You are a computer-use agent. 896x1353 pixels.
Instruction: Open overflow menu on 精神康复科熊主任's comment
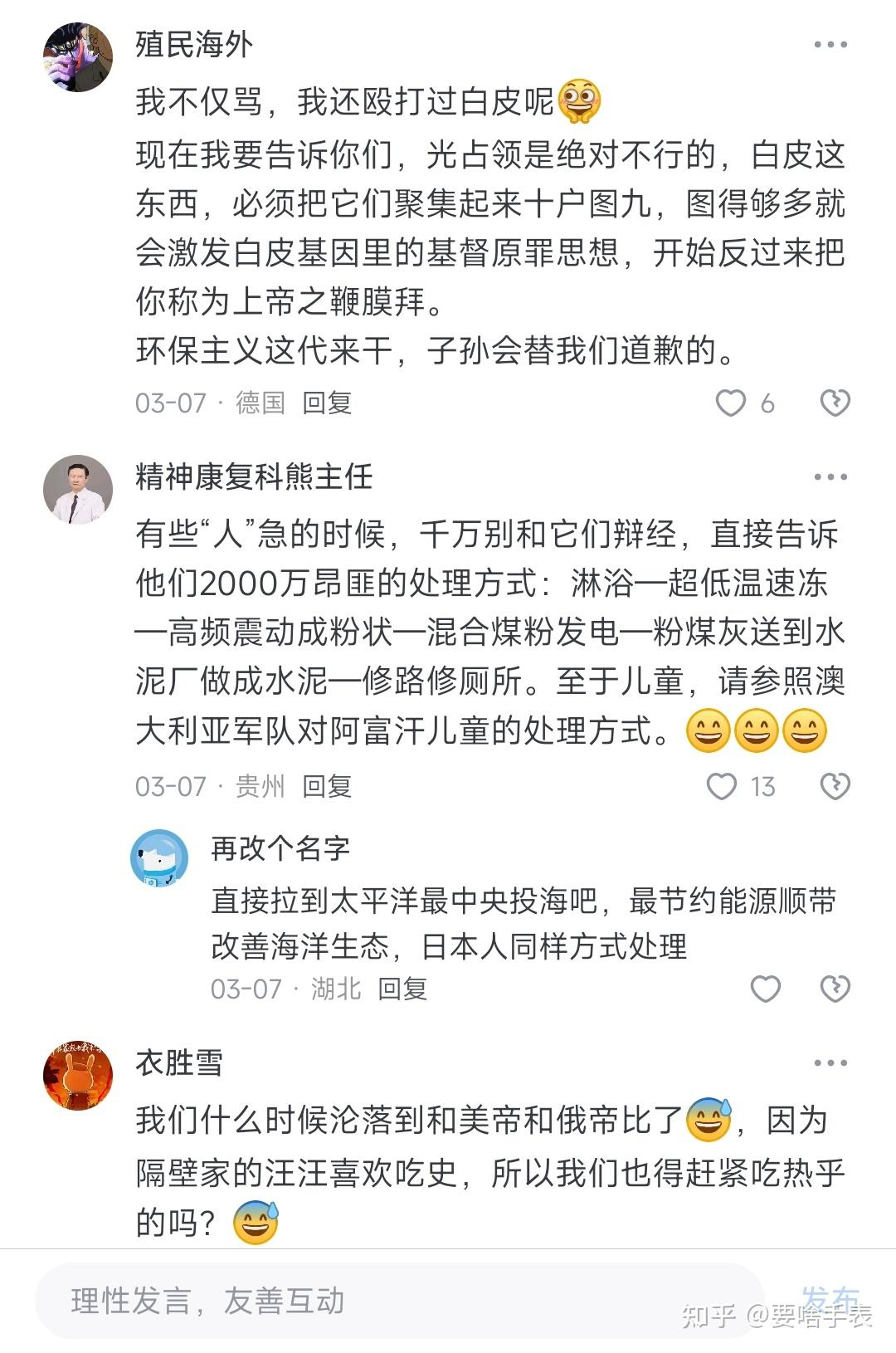pyautogui.click(x=830, y=477)
